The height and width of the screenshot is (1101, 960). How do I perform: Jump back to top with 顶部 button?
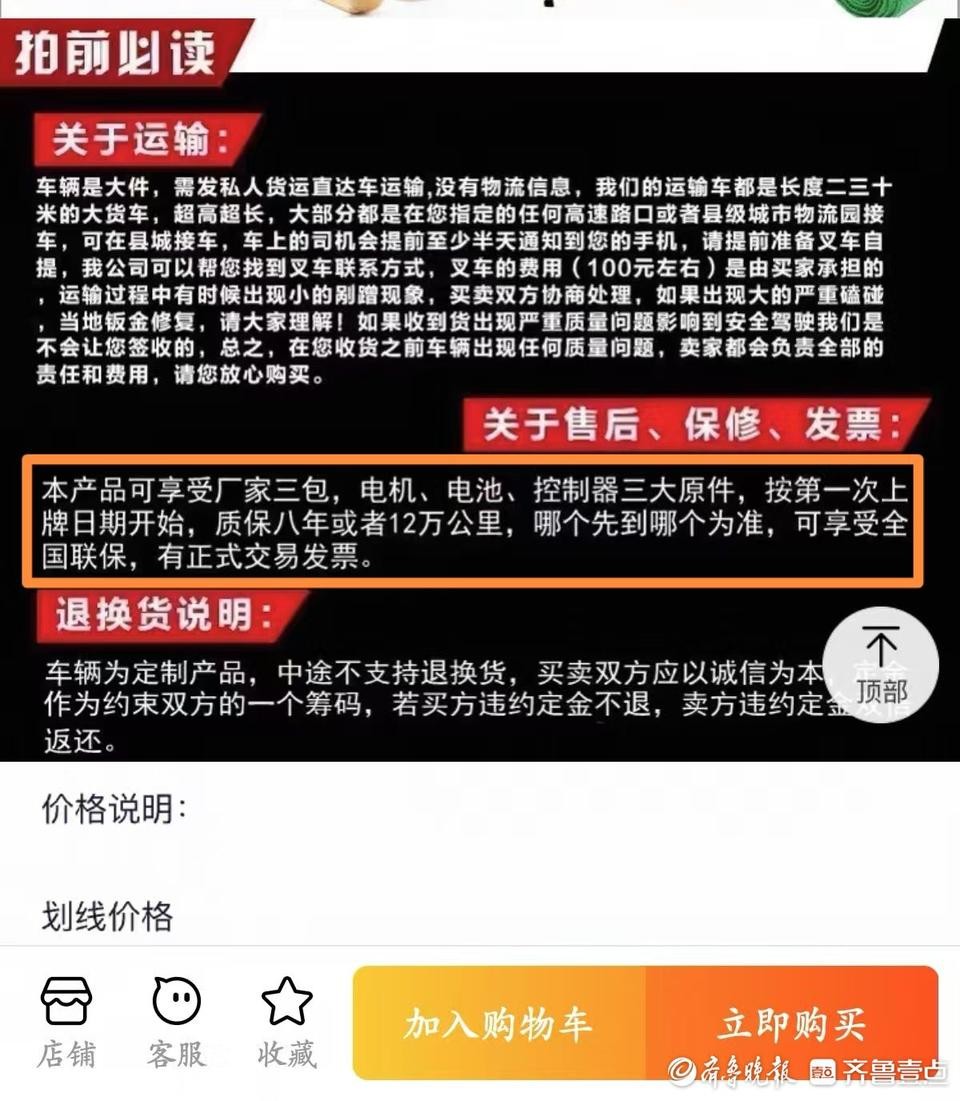tap(881, 664)
